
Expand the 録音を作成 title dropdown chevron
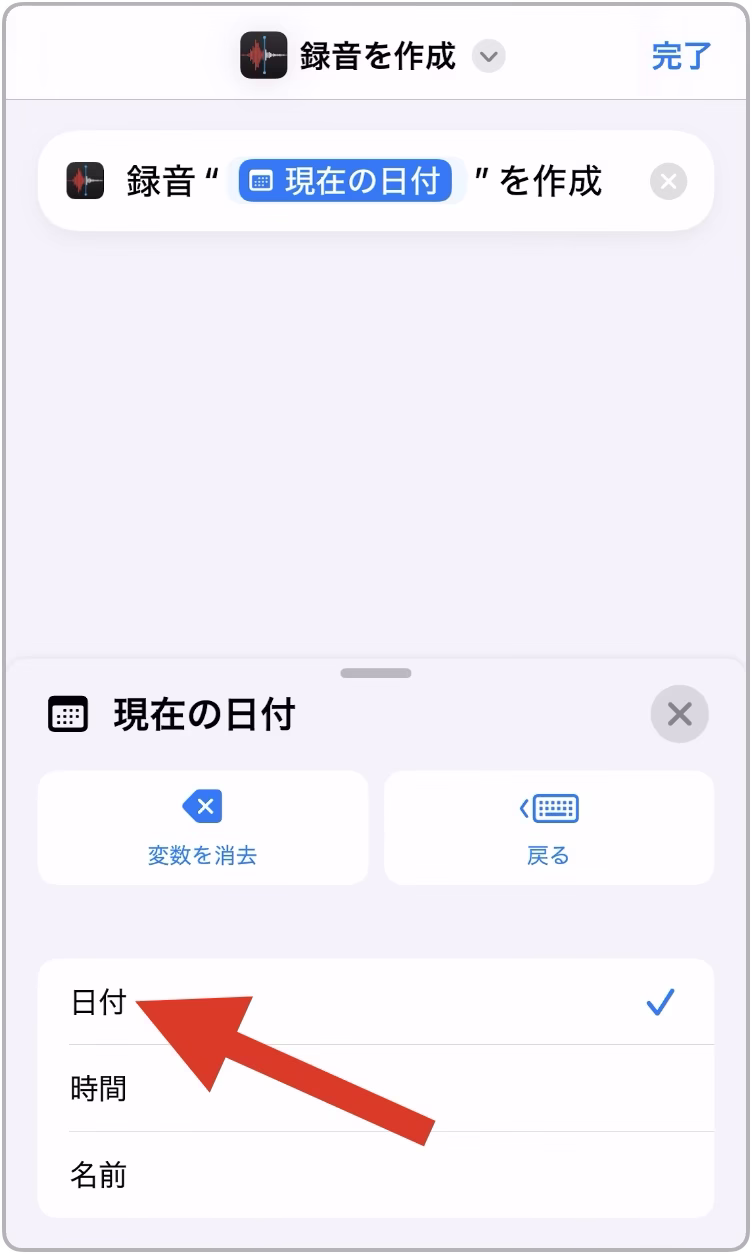coord(488,56)
